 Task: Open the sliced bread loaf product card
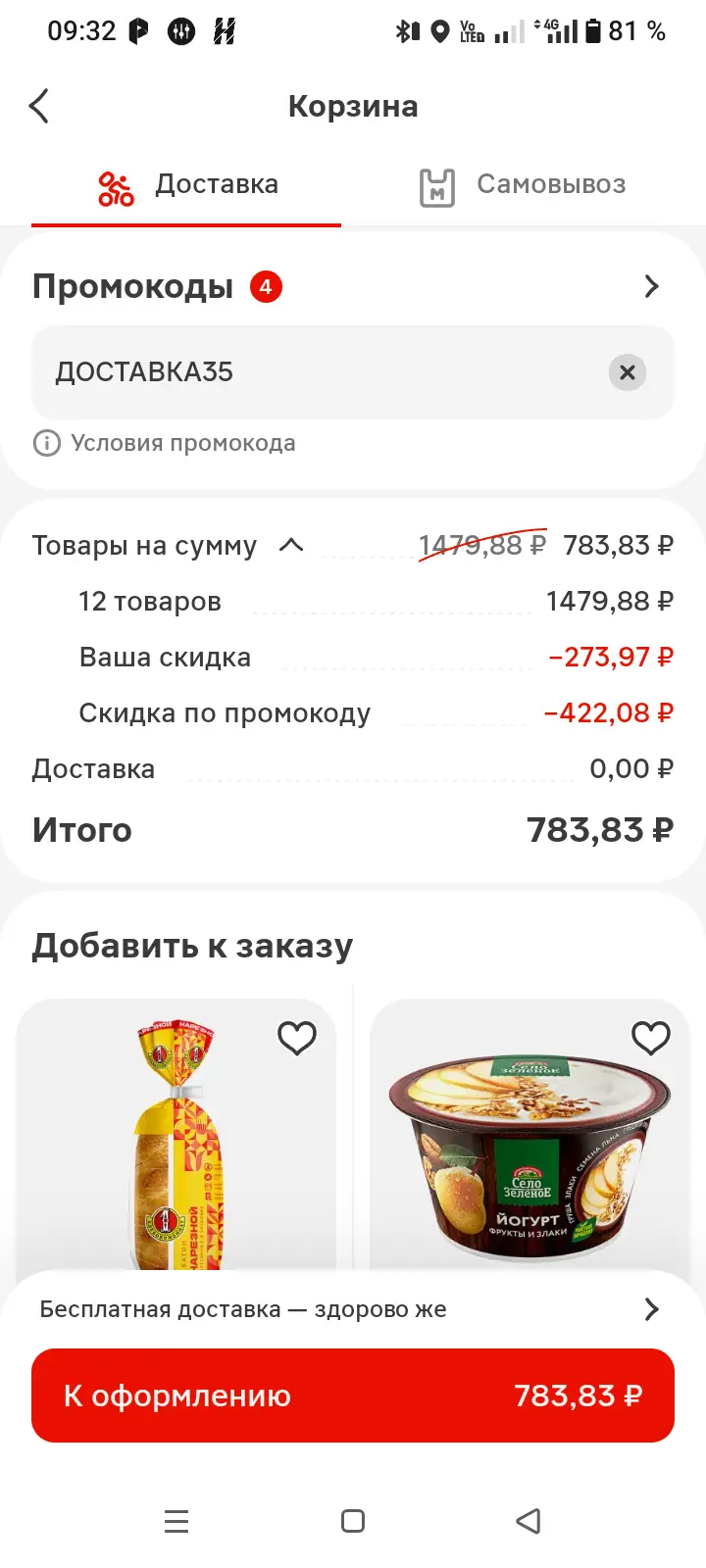(x=176, y=1137)
